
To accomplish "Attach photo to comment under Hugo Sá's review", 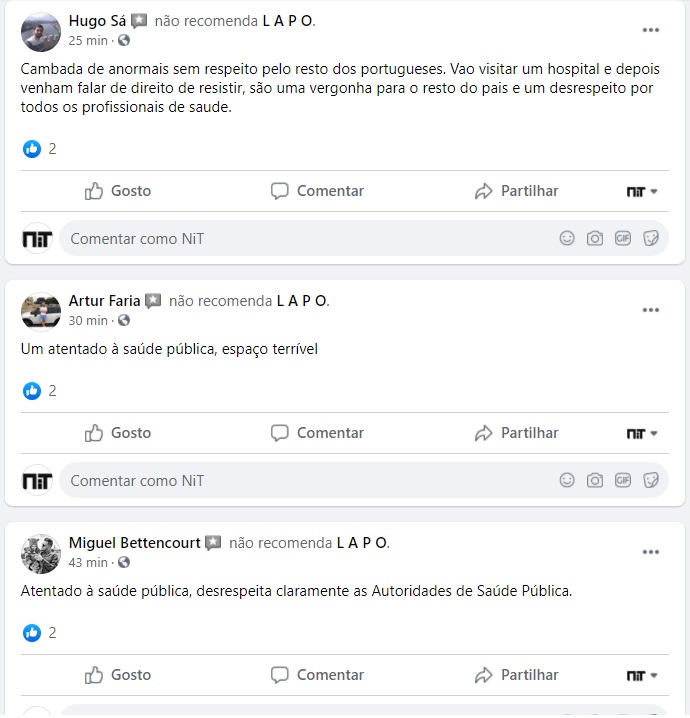I will 595,239.
